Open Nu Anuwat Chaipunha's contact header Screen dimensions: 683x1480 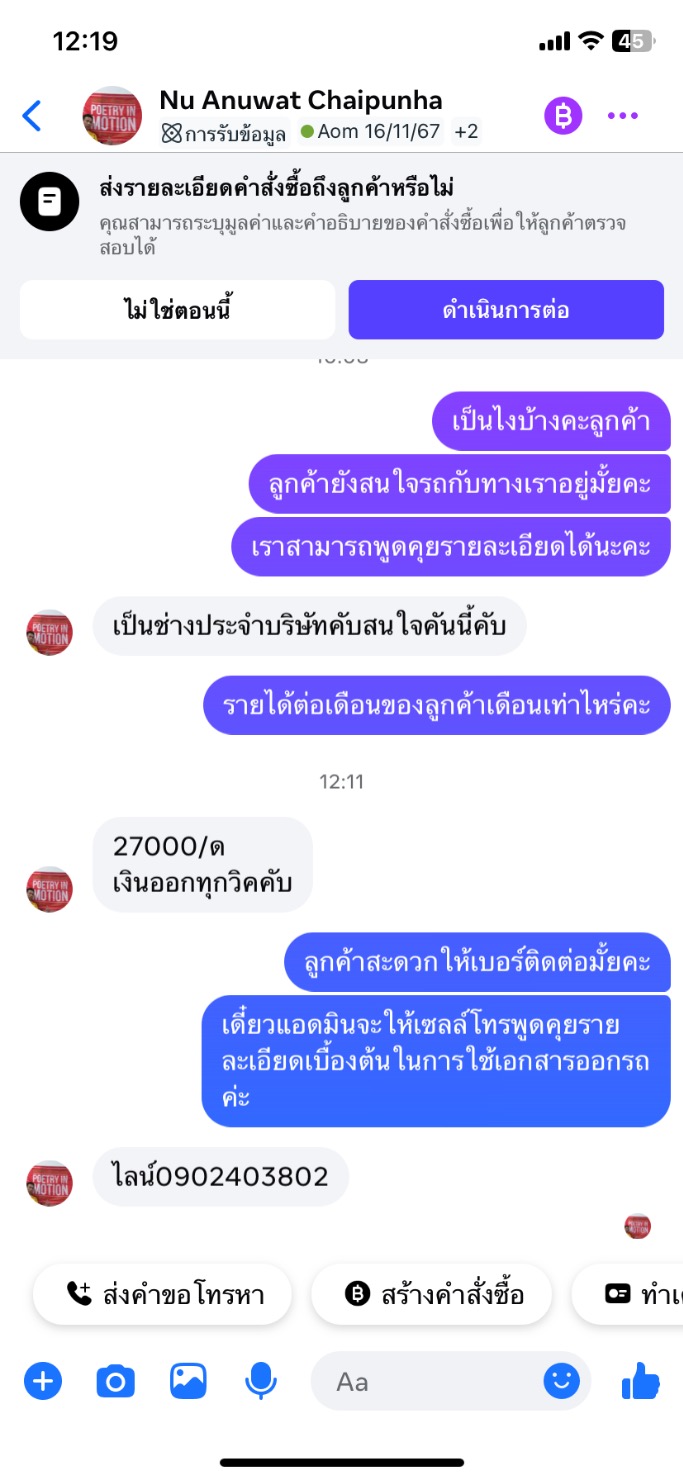(300, 101)
